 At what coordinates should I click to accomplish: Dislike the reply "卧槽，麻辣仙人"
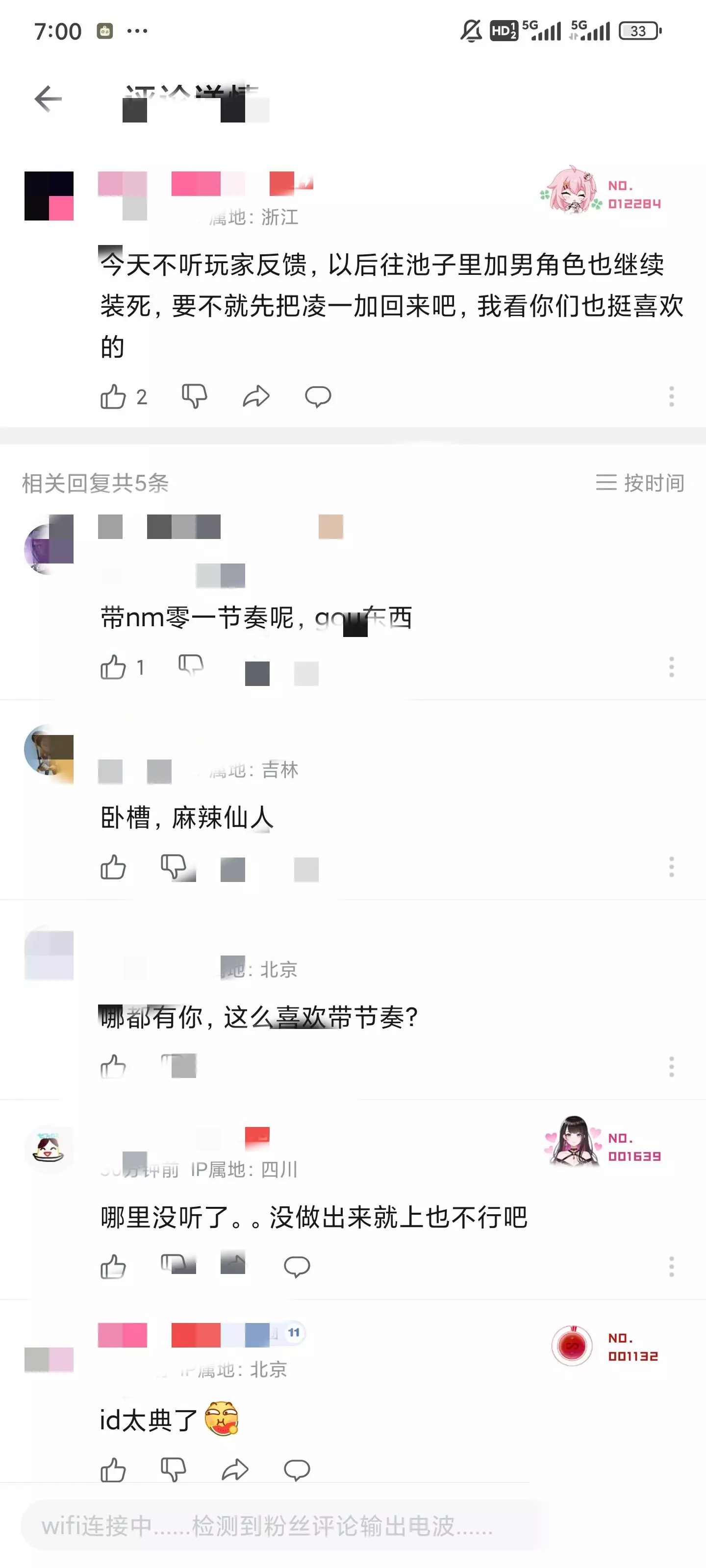click(x=174, y=867)
